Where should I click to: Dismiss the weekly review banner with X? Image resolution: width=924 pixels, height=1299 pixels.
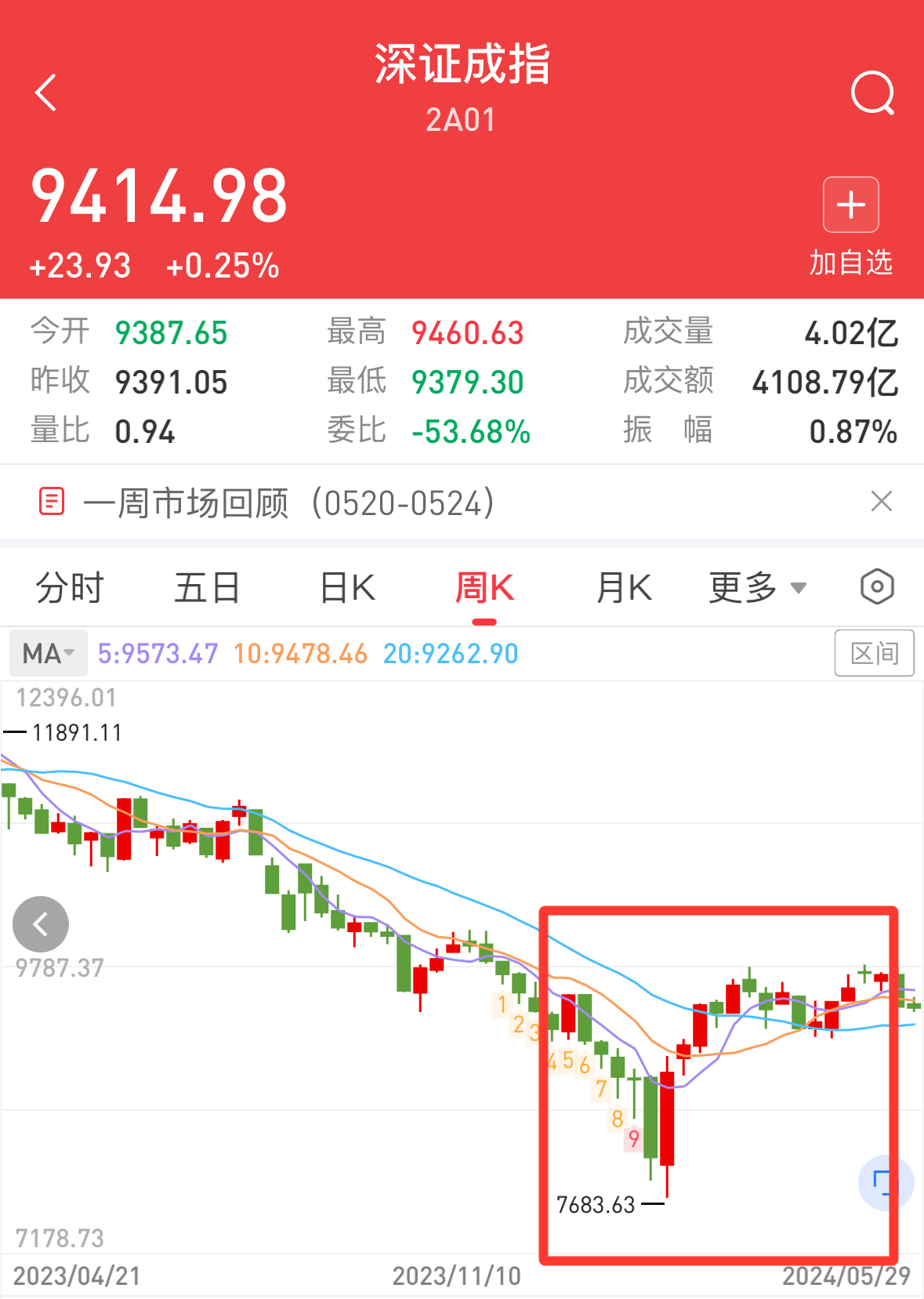click(x=880, y=502)
